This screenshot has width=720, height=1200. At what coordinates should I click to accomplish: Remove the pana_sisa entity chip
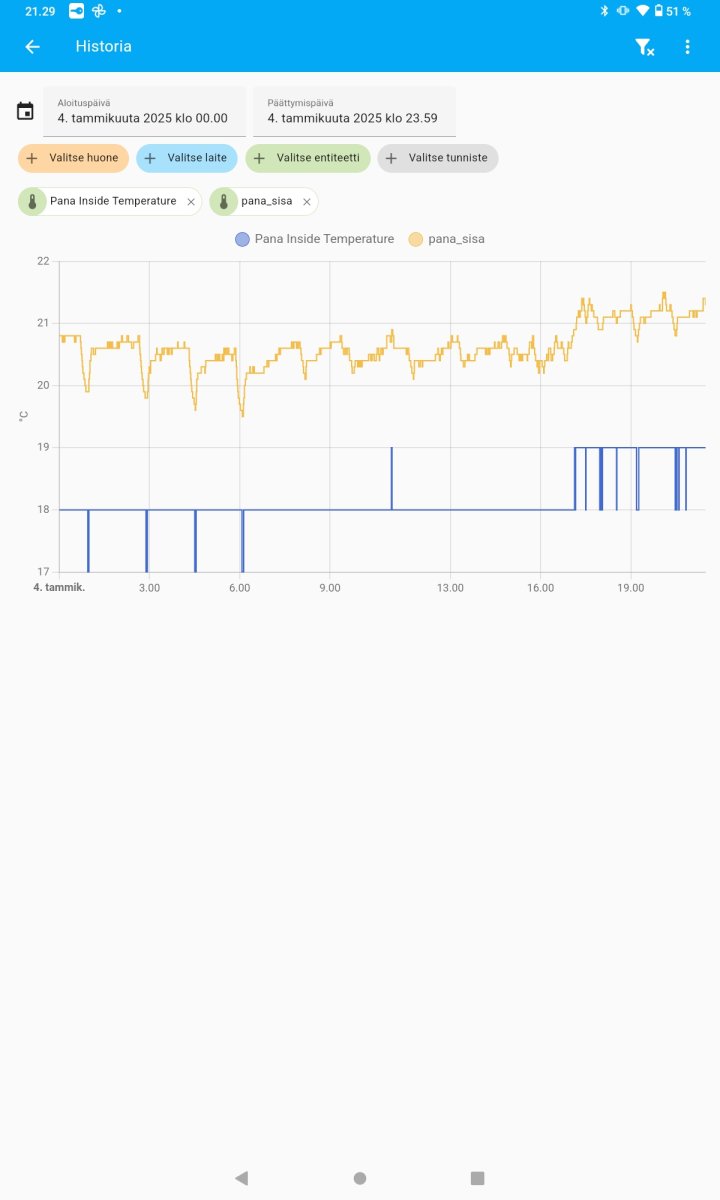[x=307, y=202]
